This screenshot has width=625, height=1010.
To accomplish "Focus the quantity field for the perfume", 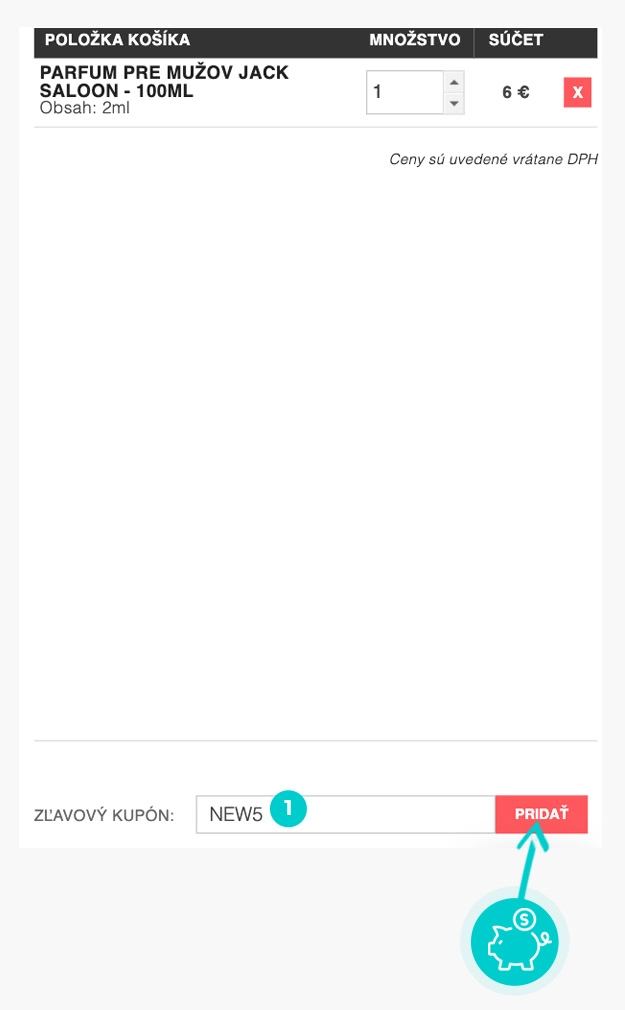I will [404, 93].
